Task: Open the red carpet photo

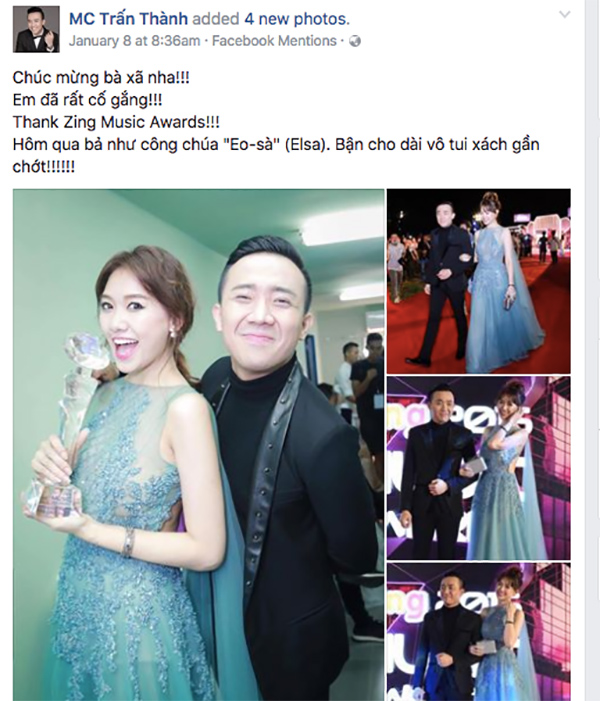Action: pyautogui.click(x=478, y=280)
